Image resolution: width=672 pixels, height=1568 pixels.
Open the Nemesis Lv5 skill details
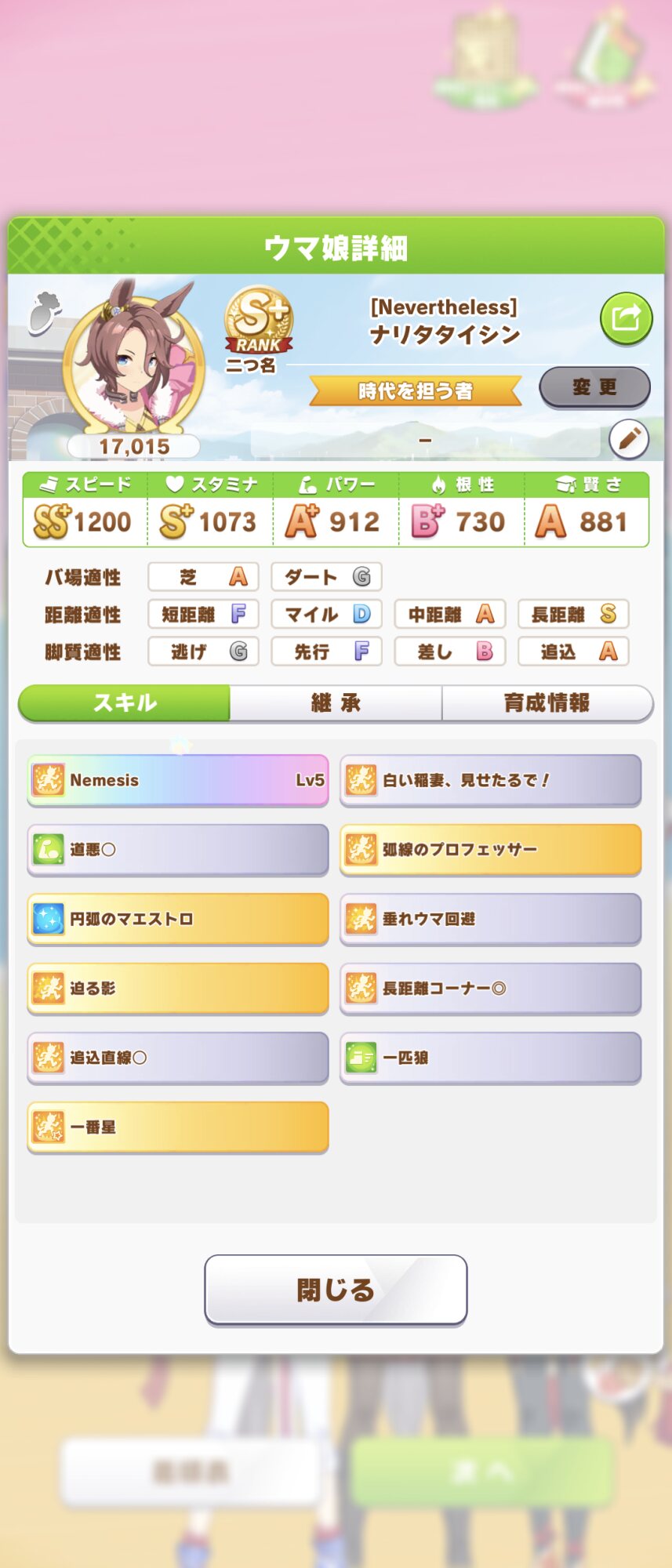click(x=178, y=780)
